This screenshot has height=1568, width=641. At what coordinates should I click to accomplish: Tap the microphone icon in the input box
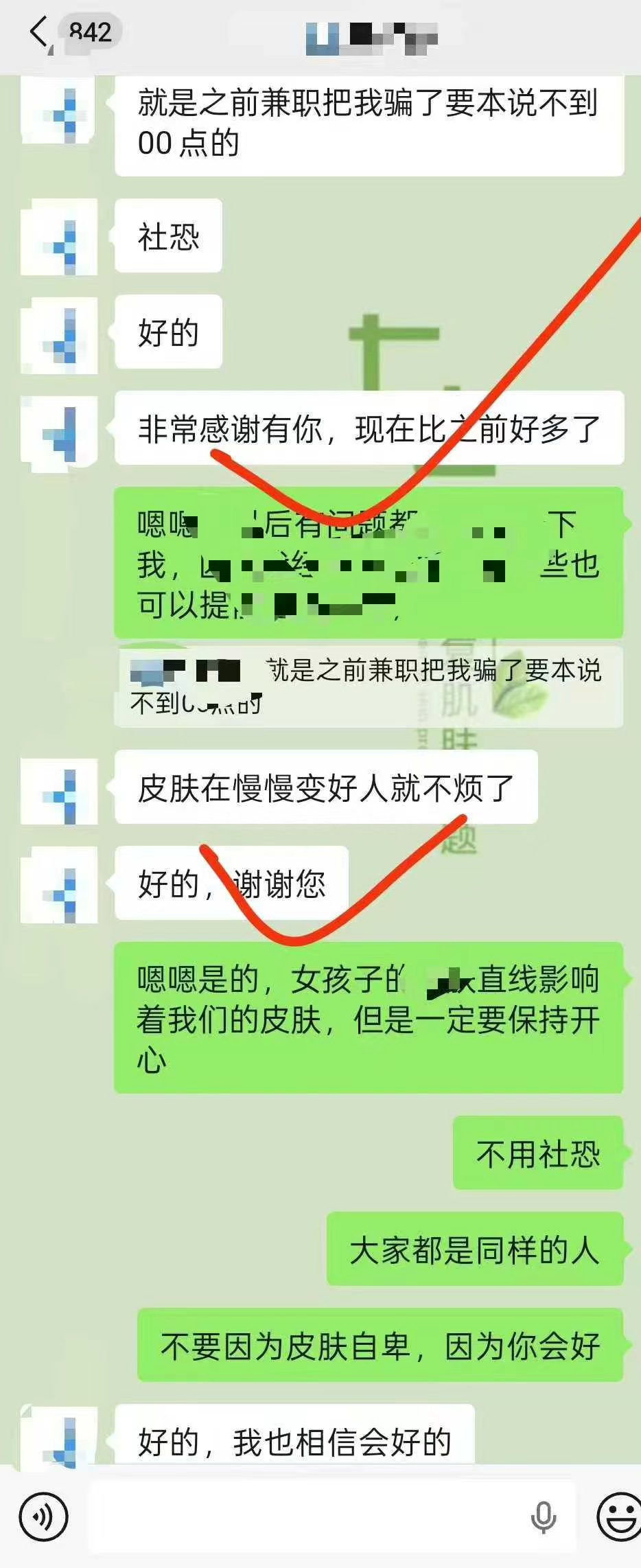coord(543,1516)
